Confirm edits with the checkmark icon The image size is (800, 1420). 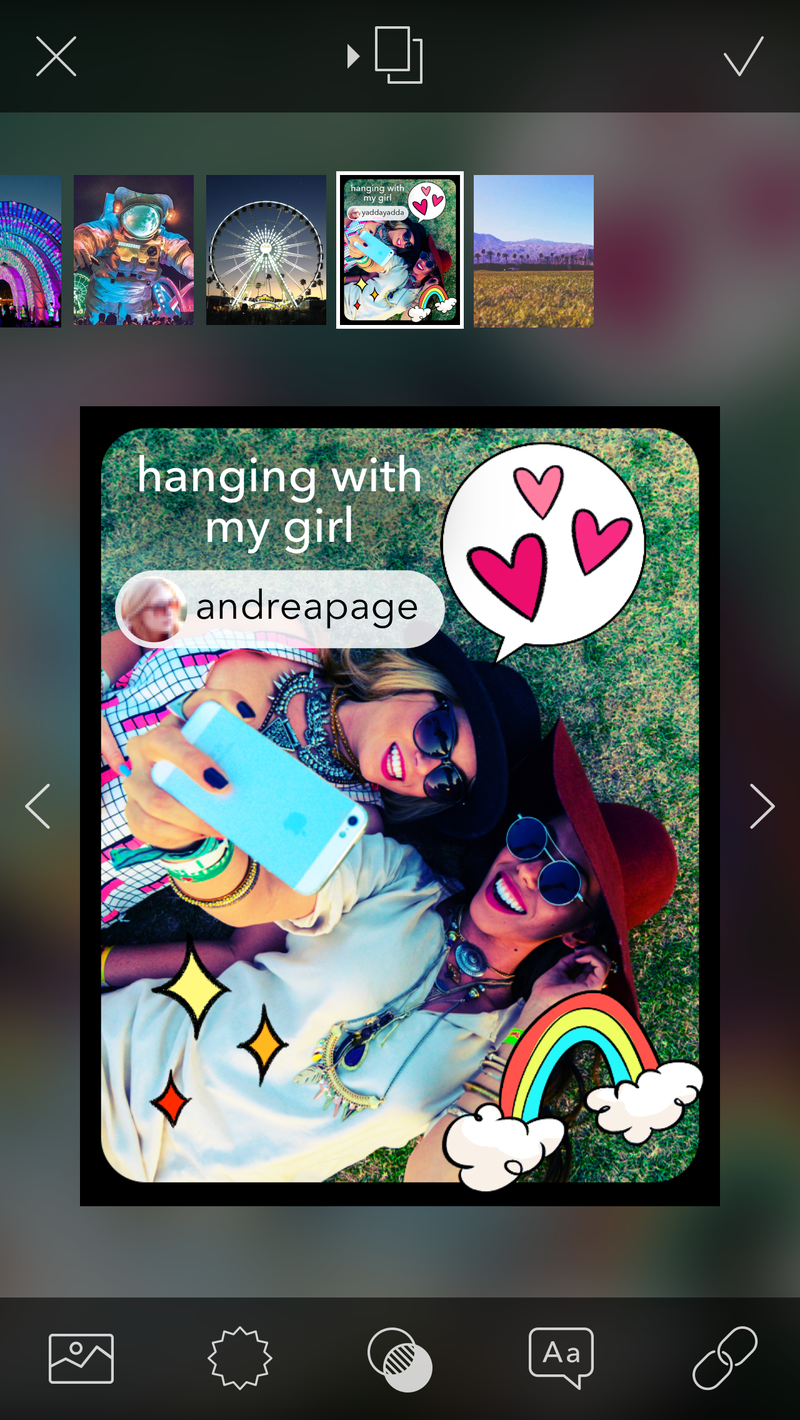[743, 56]
